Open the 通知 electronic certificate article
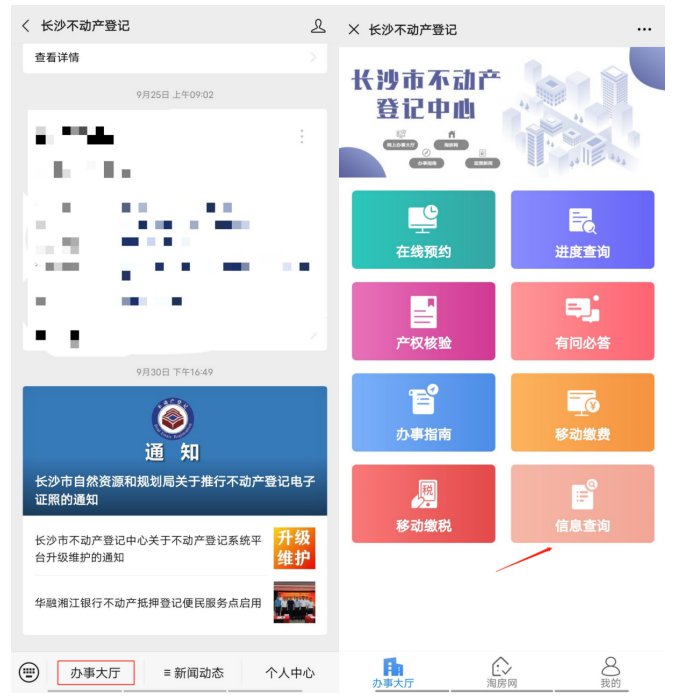This screenshot has width=673, height=696. coord(175,450)
